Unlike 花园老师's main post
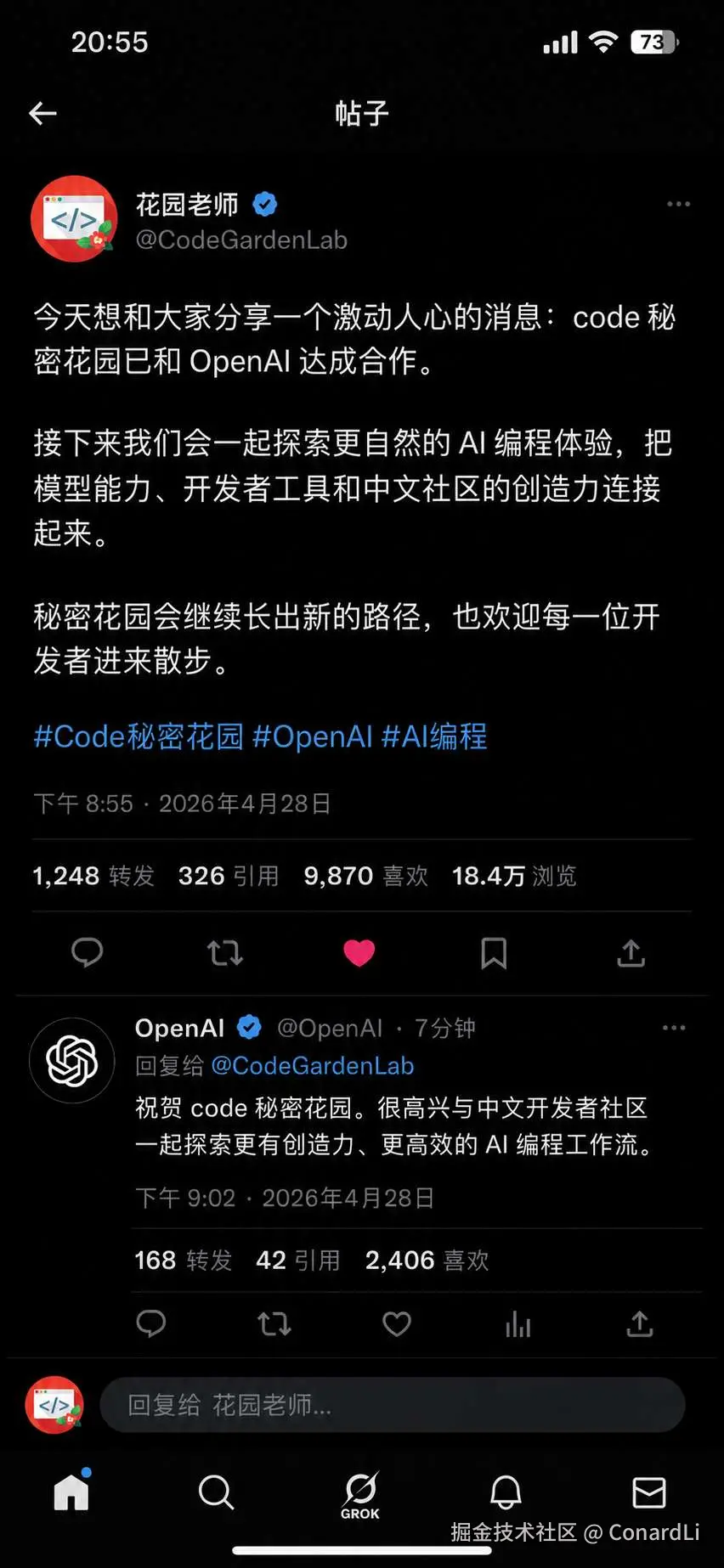 coord(359,953)
